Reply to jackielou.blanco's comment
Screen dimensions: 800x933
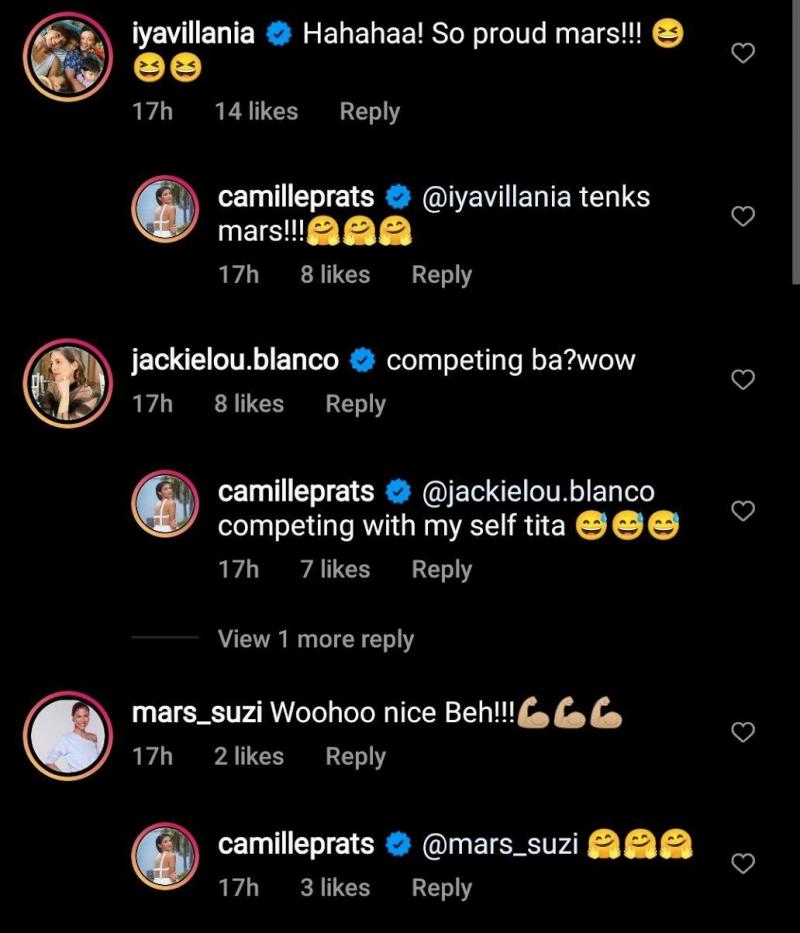pos(355,404)
